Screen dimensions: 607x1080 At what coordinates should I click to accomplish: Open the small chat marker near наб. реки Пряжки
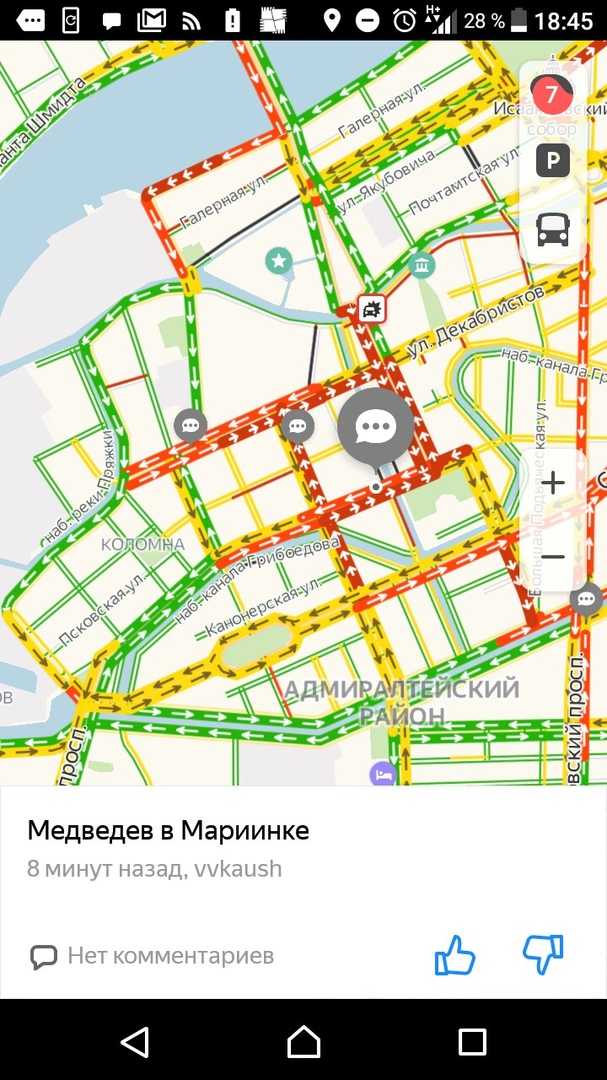click(x=190, y=426)
